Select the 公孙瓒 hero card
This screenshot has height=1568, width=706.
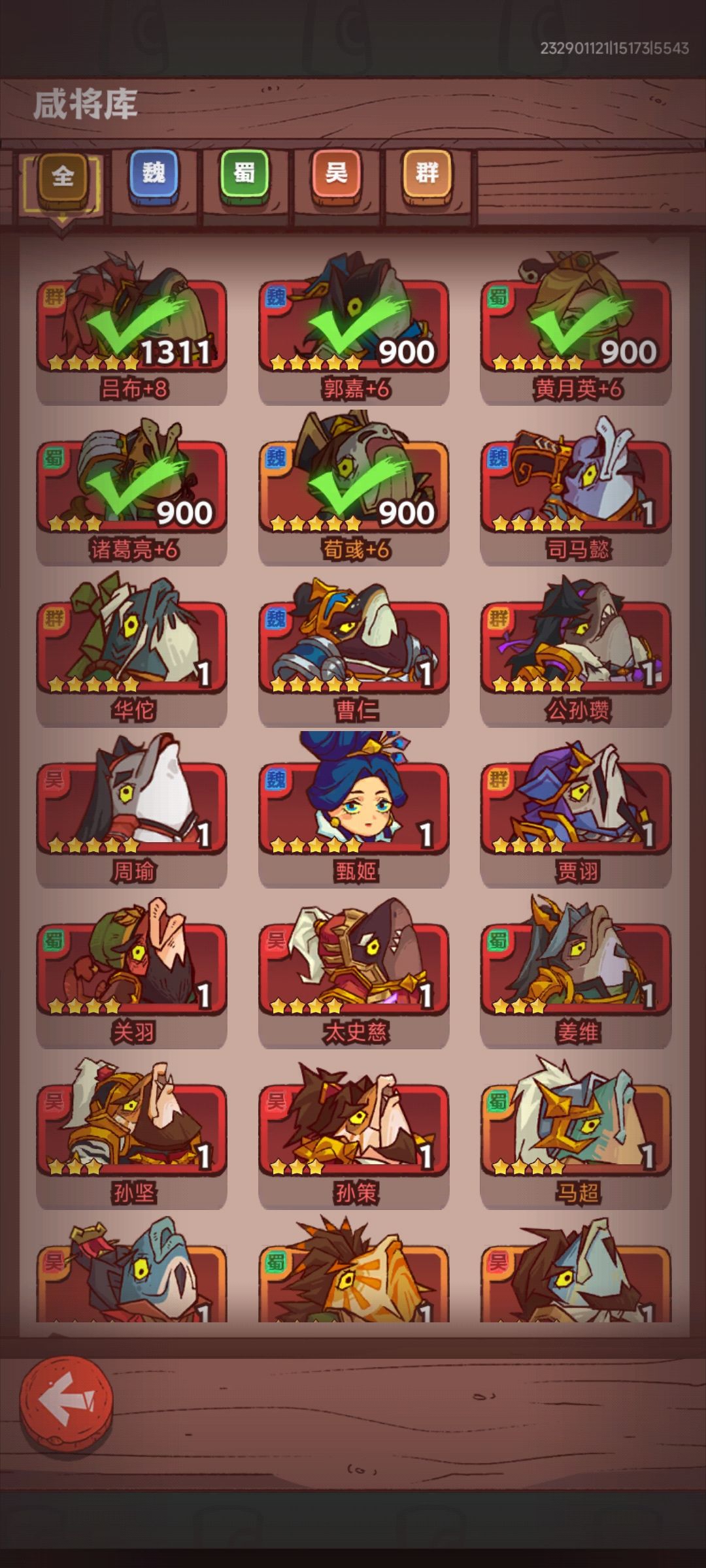point(576,650)
